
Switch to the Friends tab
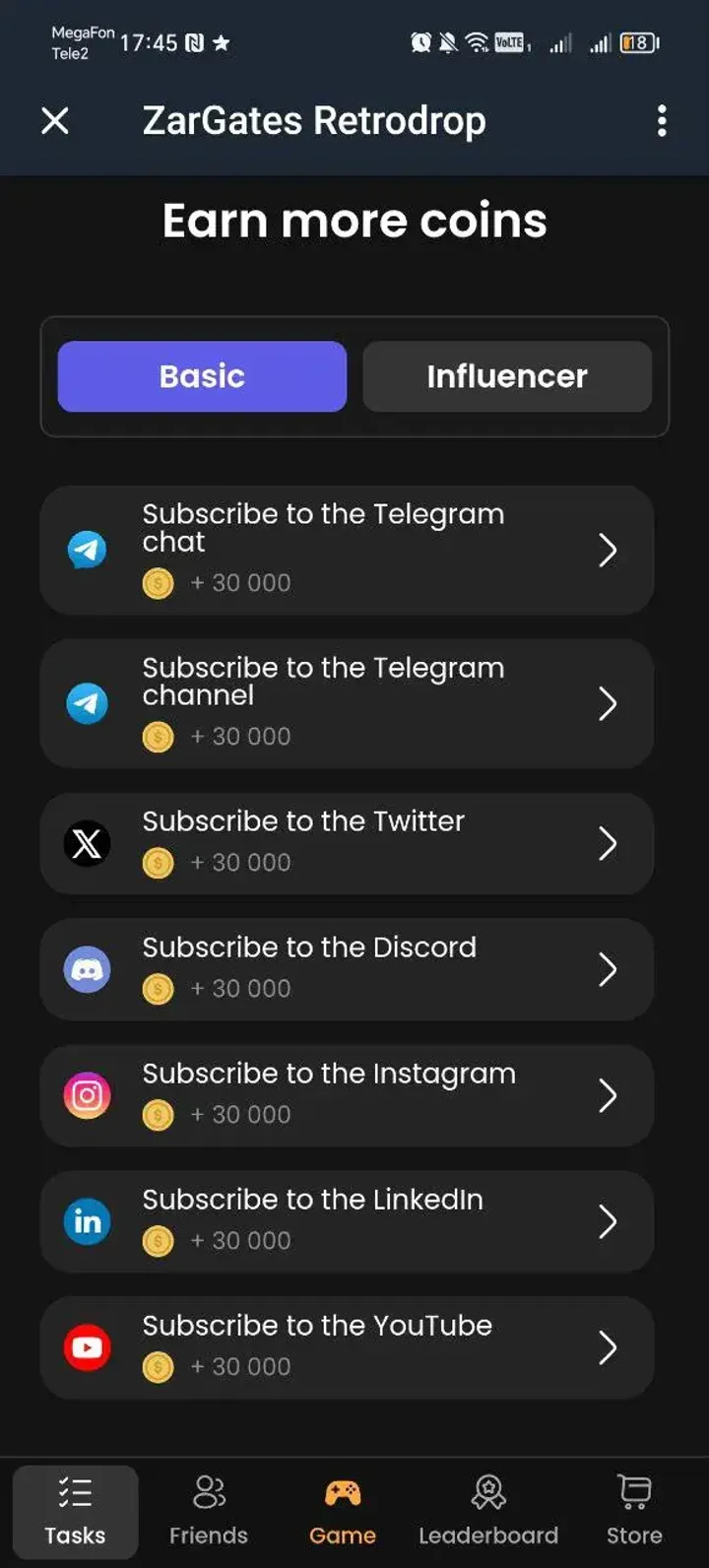point(209,1512)
